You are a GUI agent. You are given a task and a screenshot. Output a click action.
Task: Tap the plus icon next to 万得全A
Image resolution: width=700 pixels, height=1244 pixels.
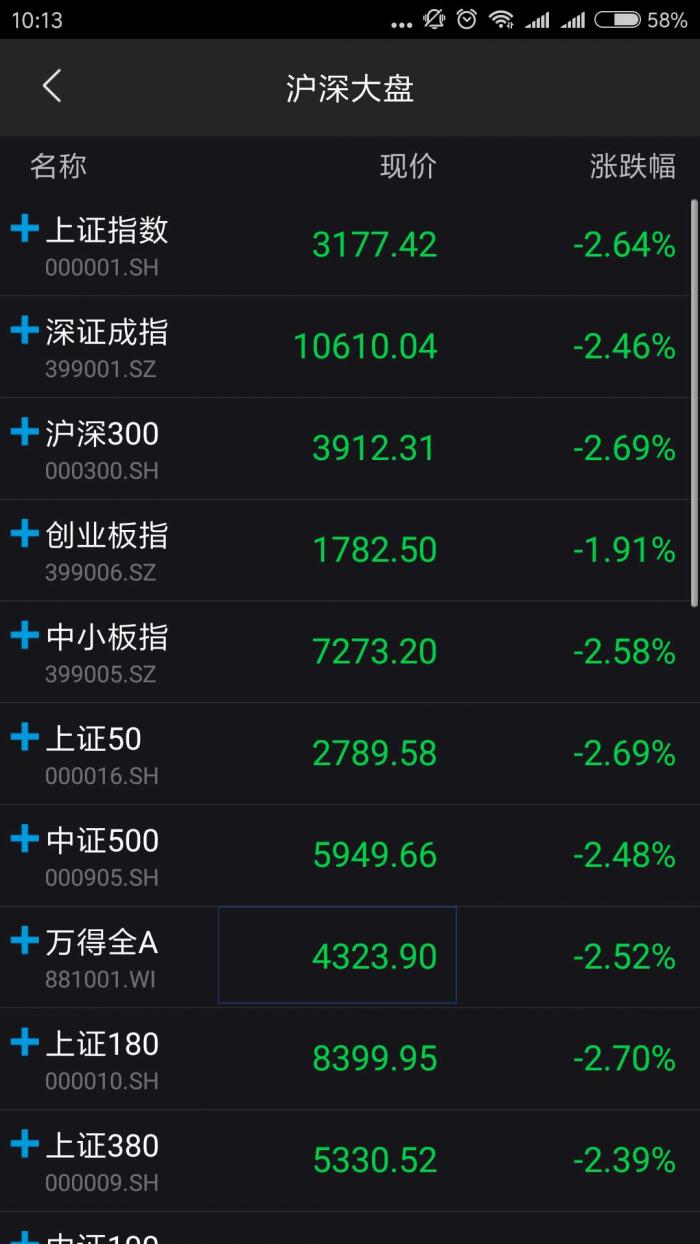click(x=24, y=940)
